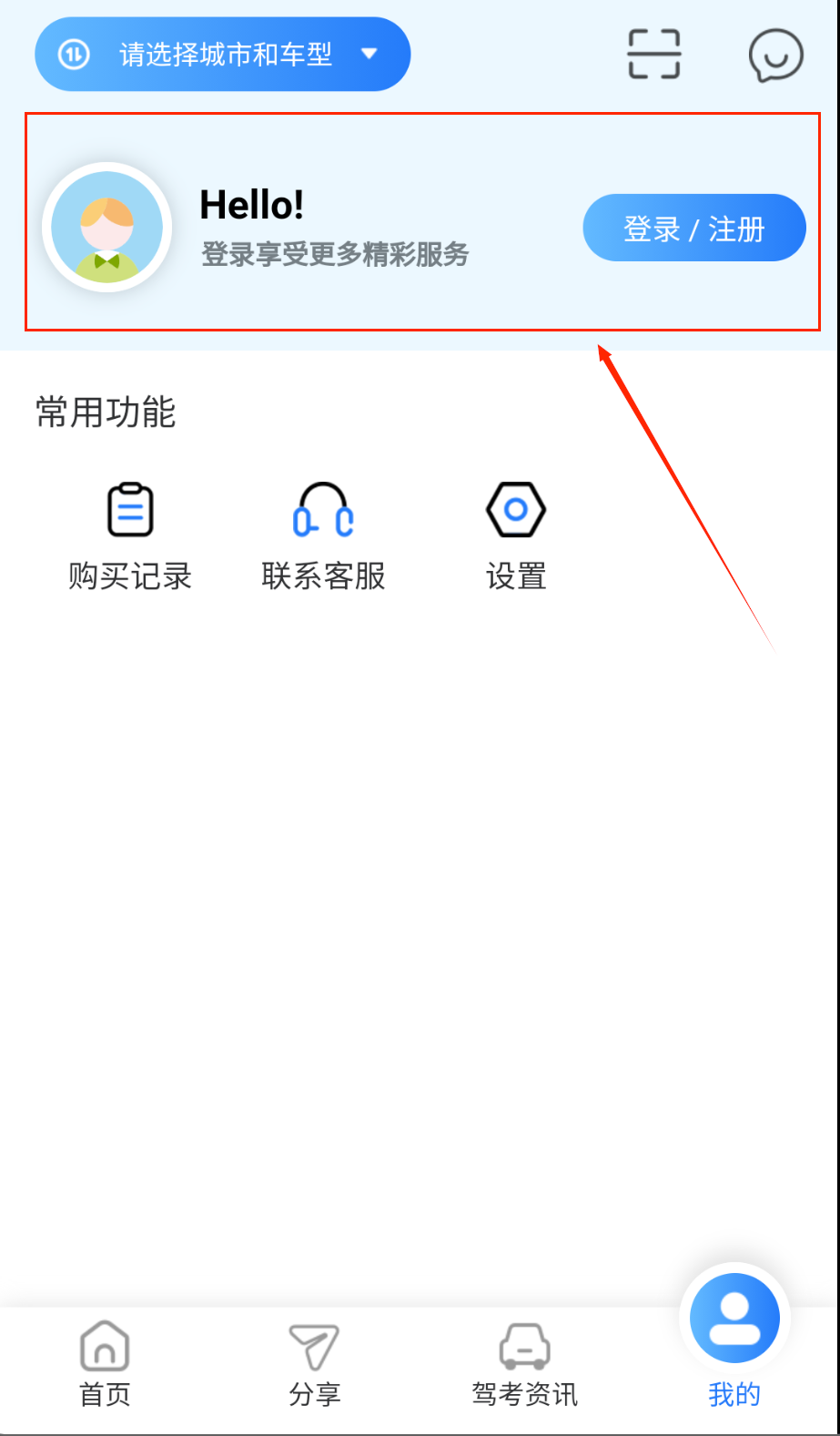Select the 我的 profile tab

click(x=734, y=1339)
